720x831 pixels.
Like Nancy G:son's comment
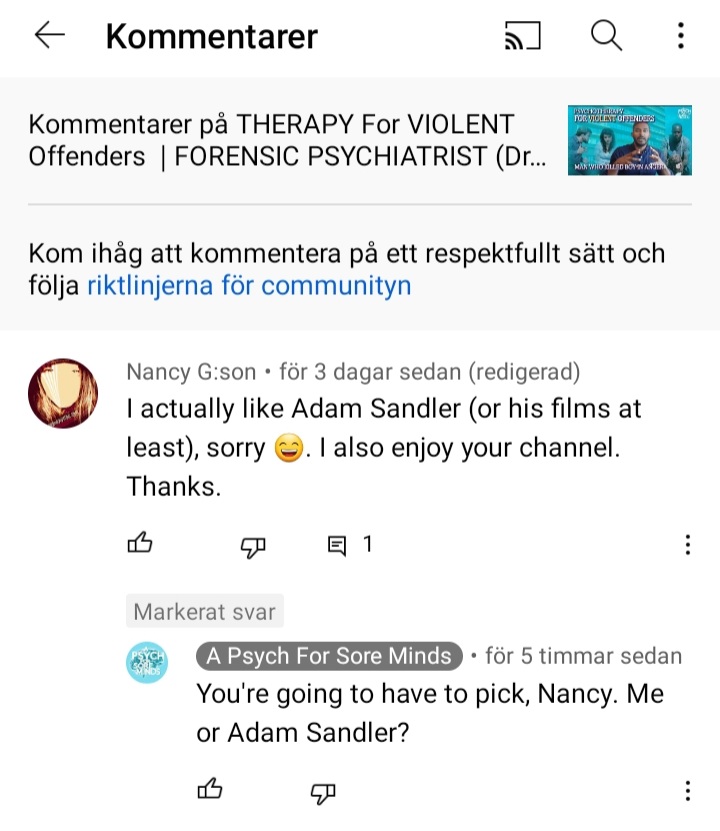coord(140,544)
